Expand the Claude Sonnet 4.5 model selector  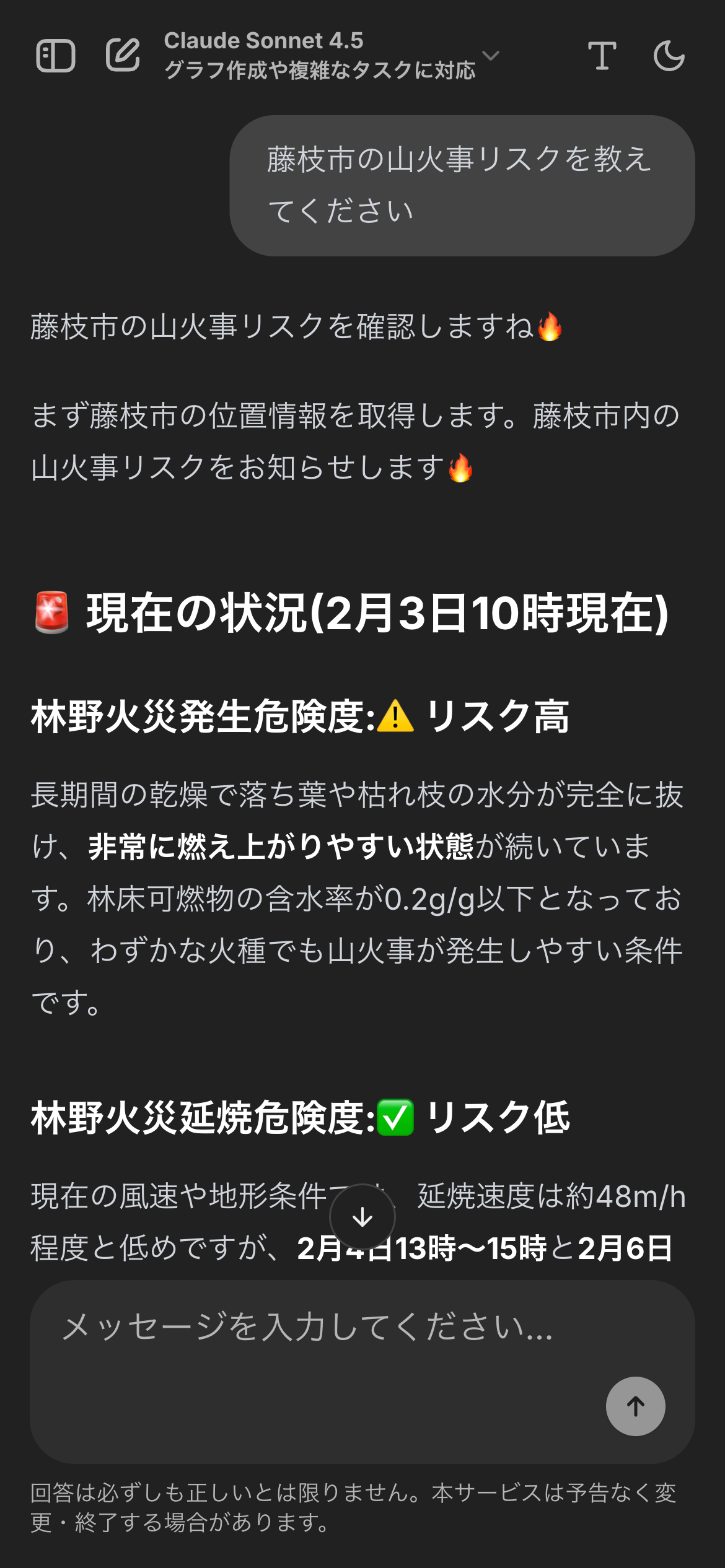(332, 56)
